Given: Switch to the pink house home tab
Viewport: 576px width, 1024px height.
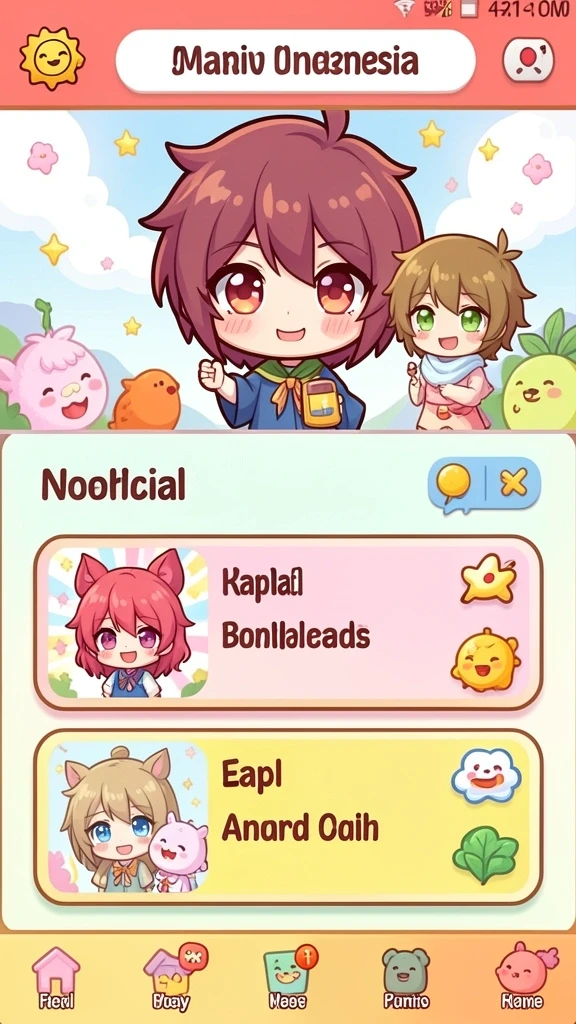Looking at the screenshot, I should coord(56,978).
